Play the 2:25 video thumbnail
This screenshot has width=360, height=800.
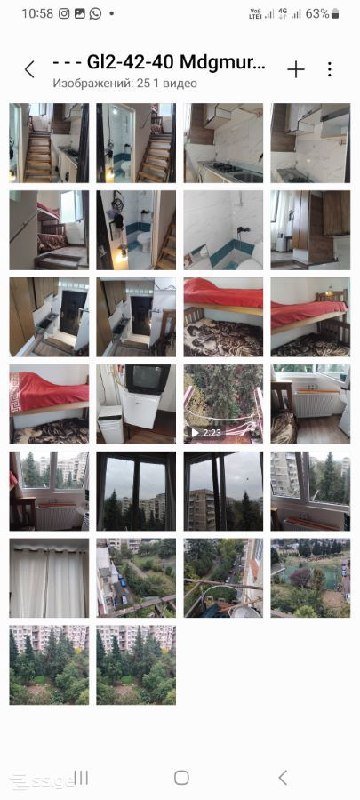(223, 404)
